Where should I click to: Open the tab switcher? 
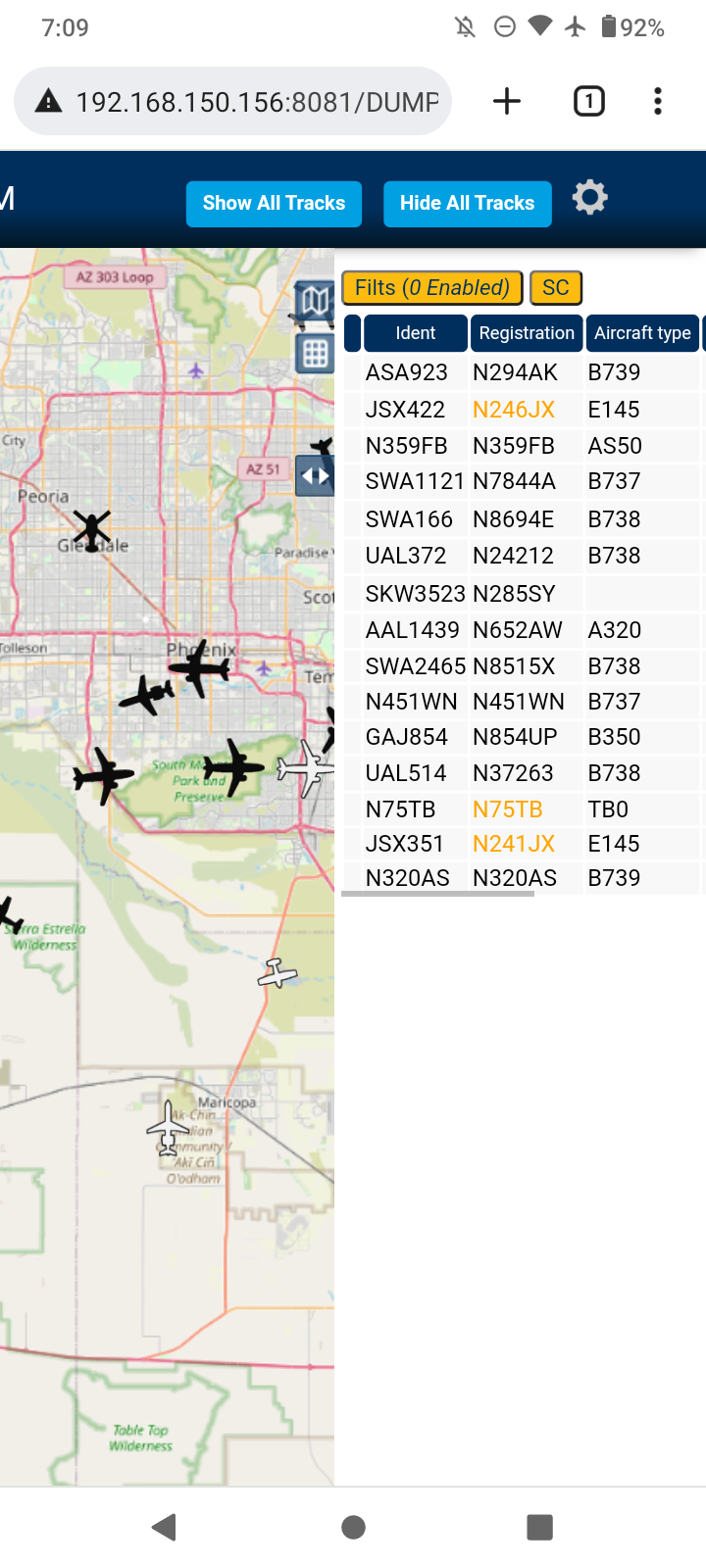click(x=589, y=101)
